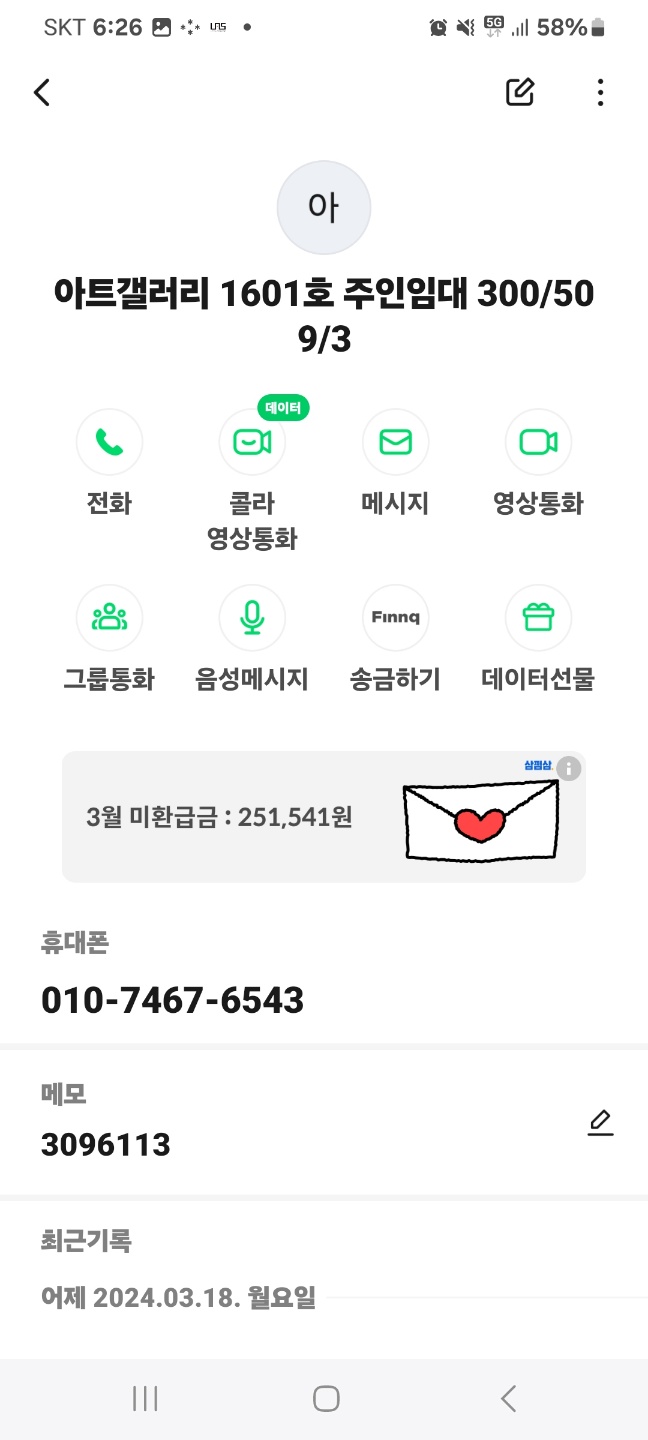Edit the 메모 with pencil icon
This screenshot has height=1440, width=648.
pyautogui.click(x=600, y=1123)
